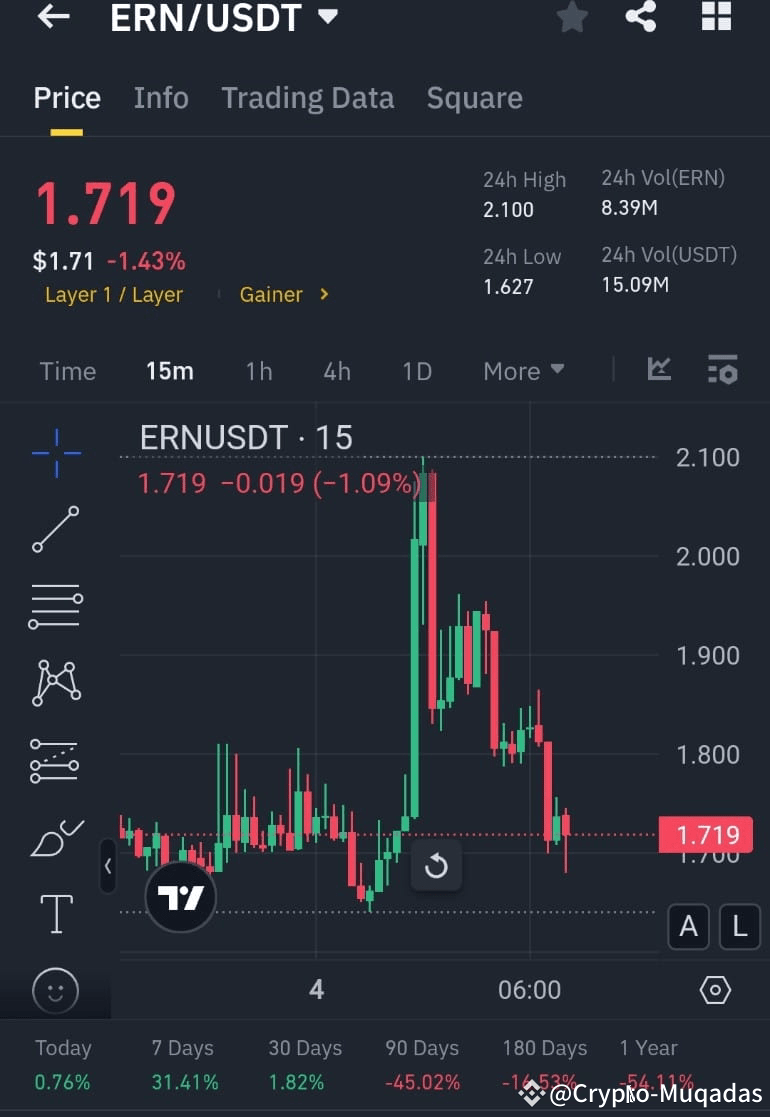
Task: Select the text annotation tool
Action: pos(55,913)
